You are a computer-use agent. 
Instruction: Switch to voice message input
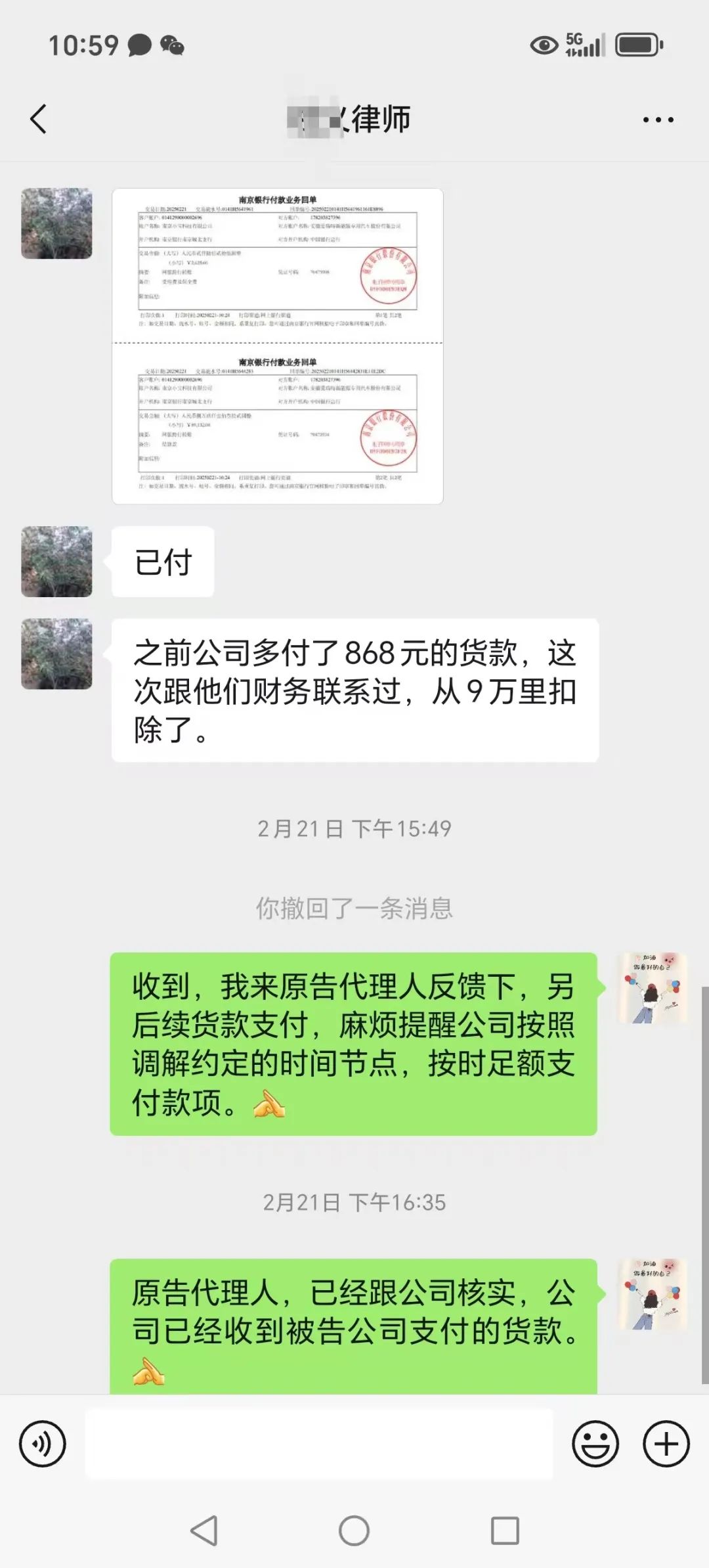click(43, 1444)
